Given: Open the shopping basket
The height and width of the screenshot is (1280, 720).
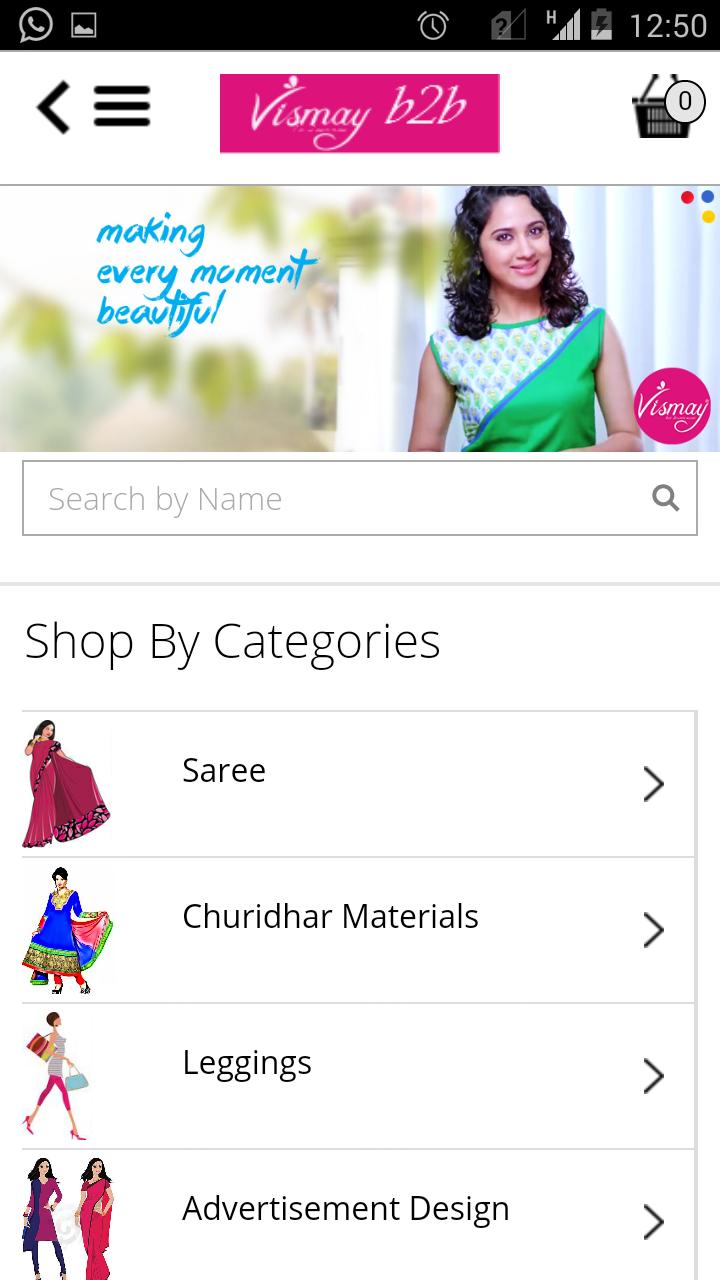Looking at the screenshot, I should click(x=666, y=108).
